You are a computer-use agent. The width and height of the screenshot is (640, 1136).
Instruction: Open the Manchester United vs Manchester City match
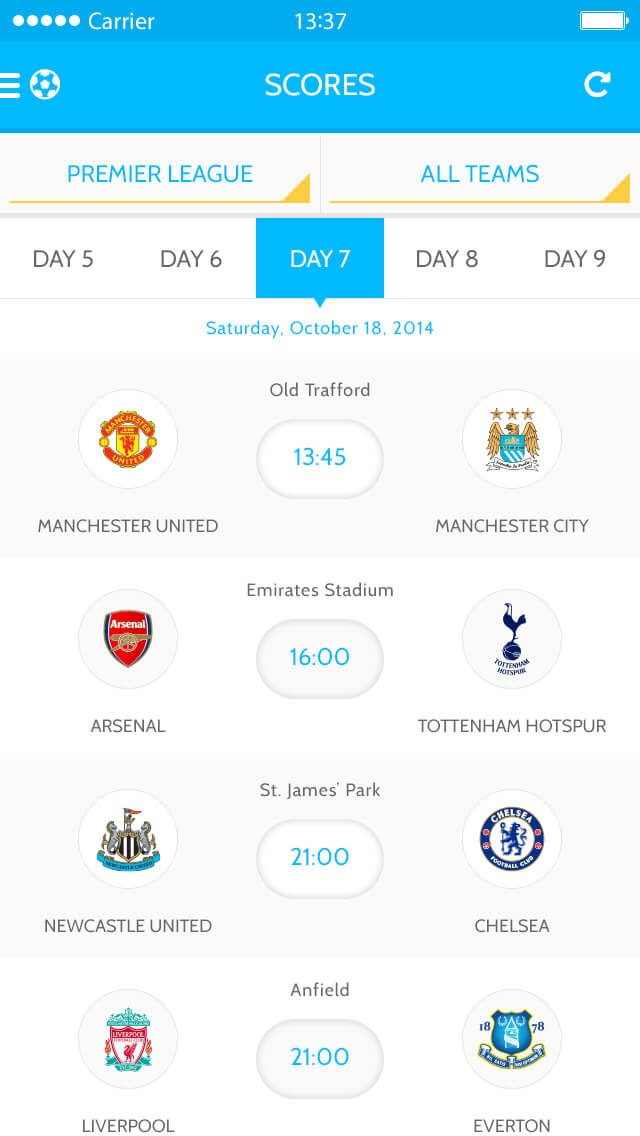(320, 458)
